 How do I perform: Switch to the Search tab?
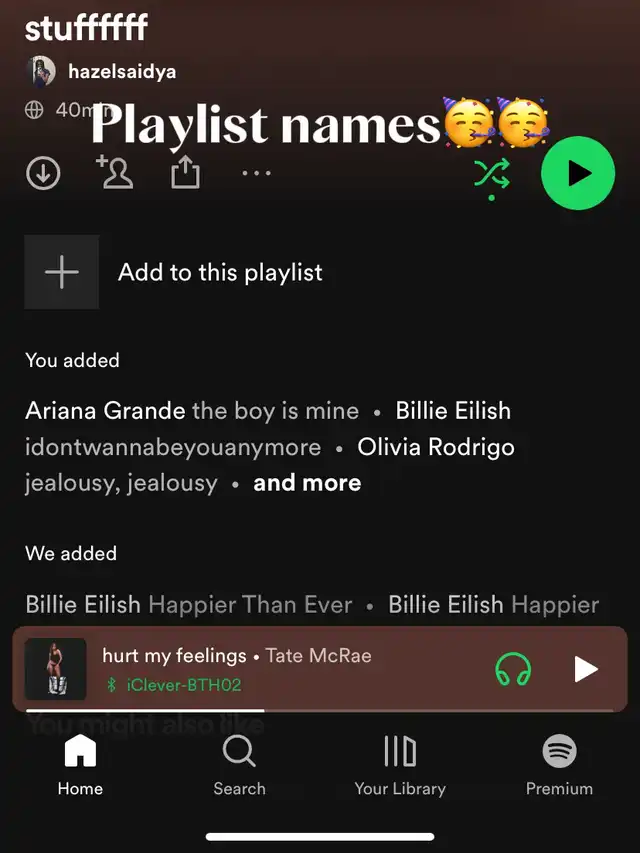(x=239, y=766)
